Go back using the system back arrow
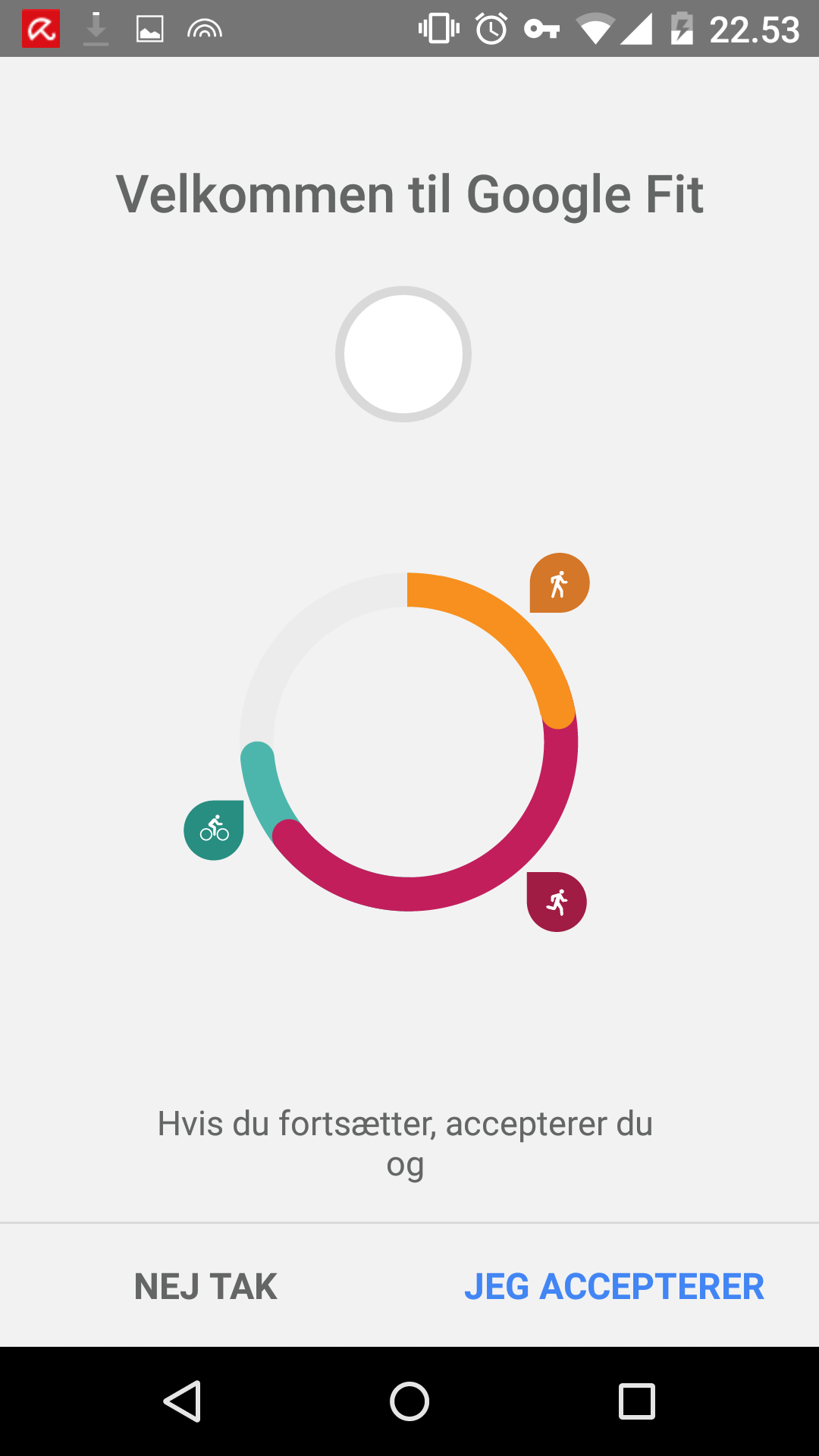Viewport: 819px width, 1456px height. [182, 1401]
